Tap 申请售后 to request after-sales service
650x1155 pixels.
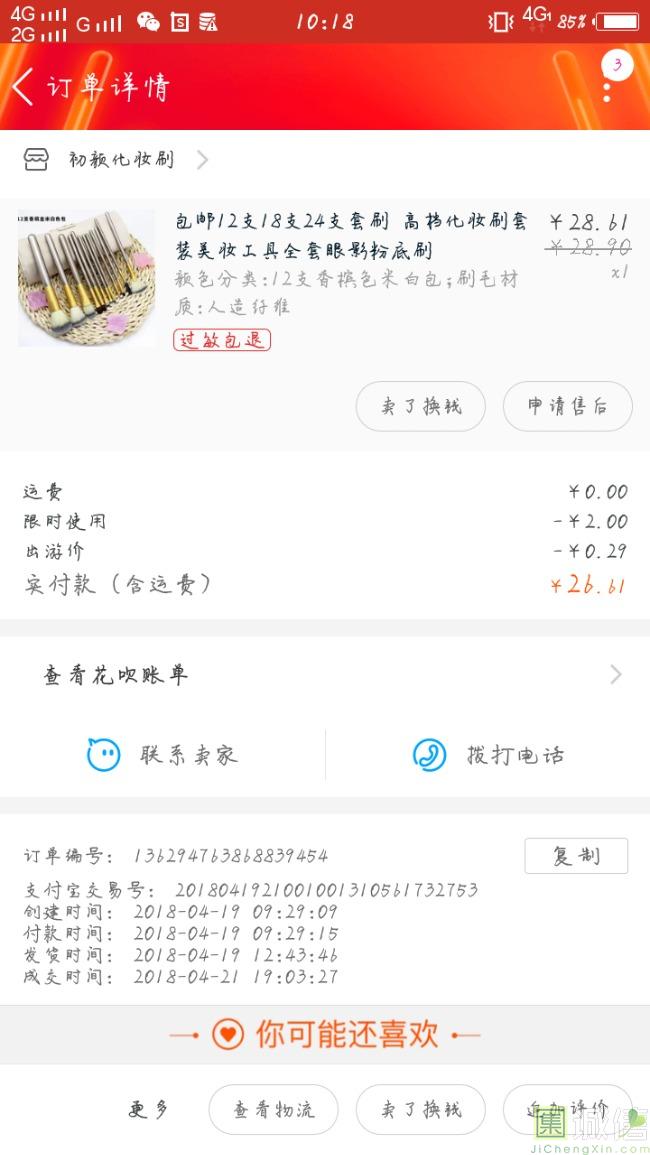coord(567,407)
